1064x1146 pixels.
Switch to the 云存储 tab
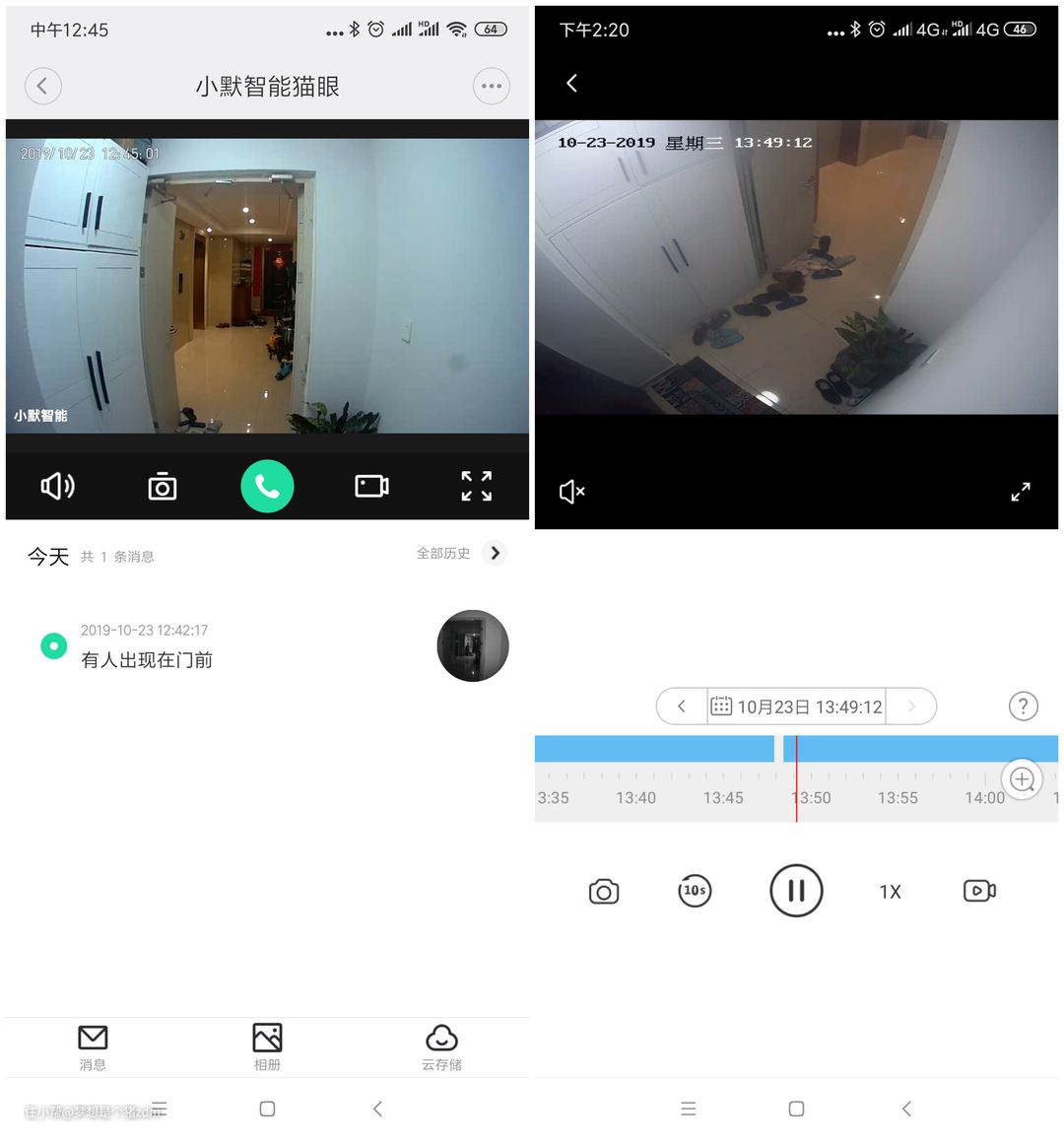click(x=441, y=1046)
